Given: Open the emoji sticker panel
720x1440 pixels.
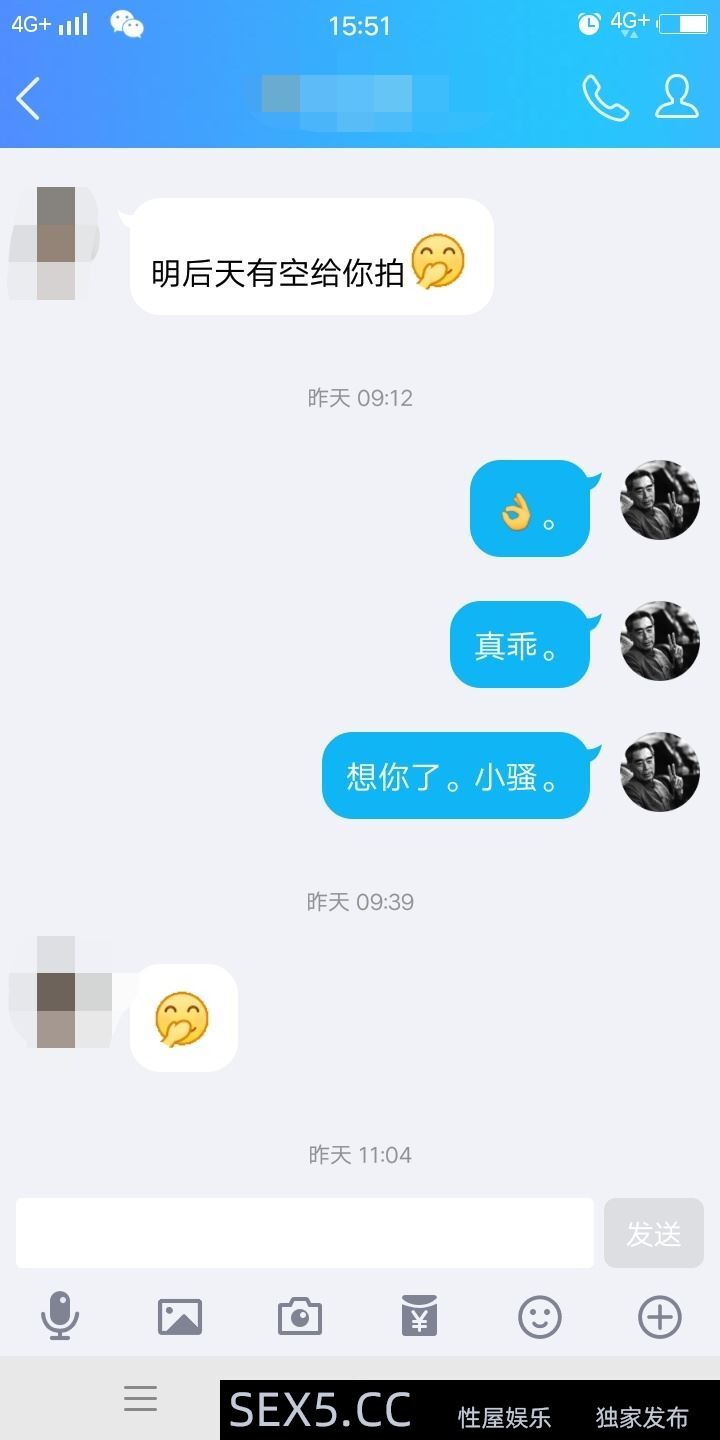Looking at the screenshot, I should pos(540,1316).
